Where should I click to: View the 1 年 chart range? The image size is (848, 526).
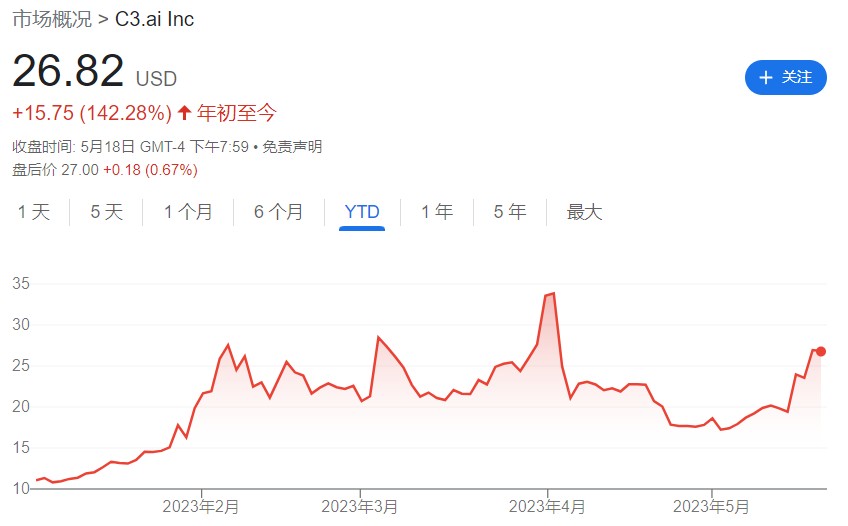(437, 212)
